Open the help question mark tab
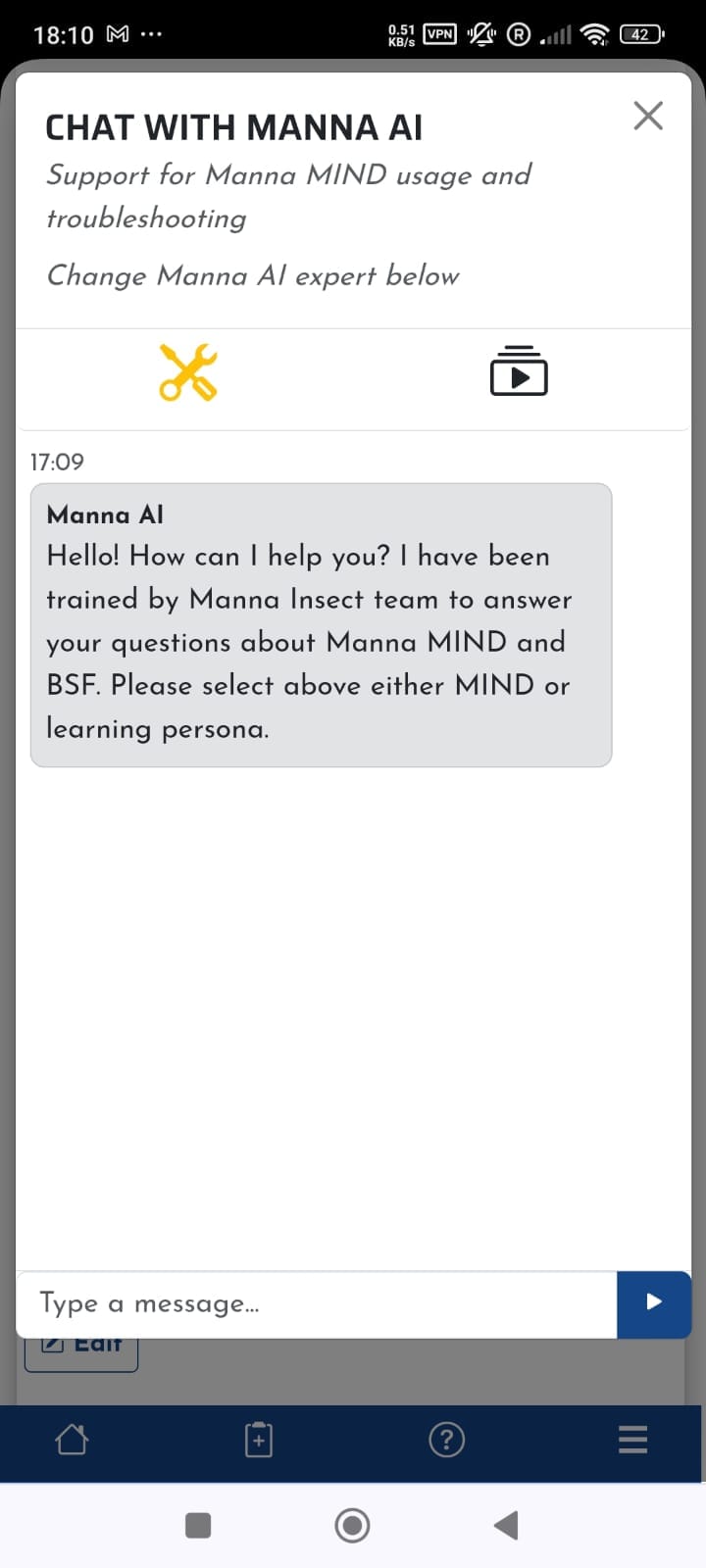706x1568 pixels. [447, 1440]
